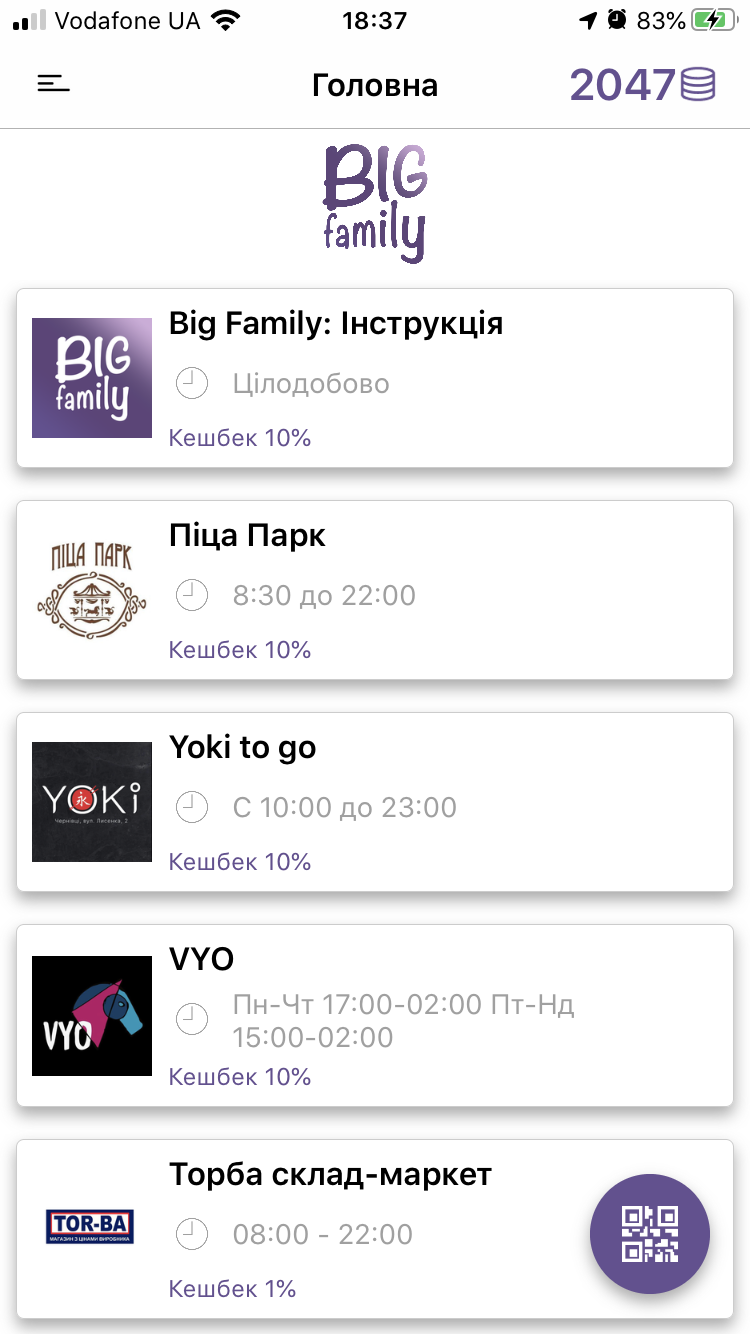The image size is (750, 1334).
Task: Open the Піца Парк card
Action: (x=375, y=590)
